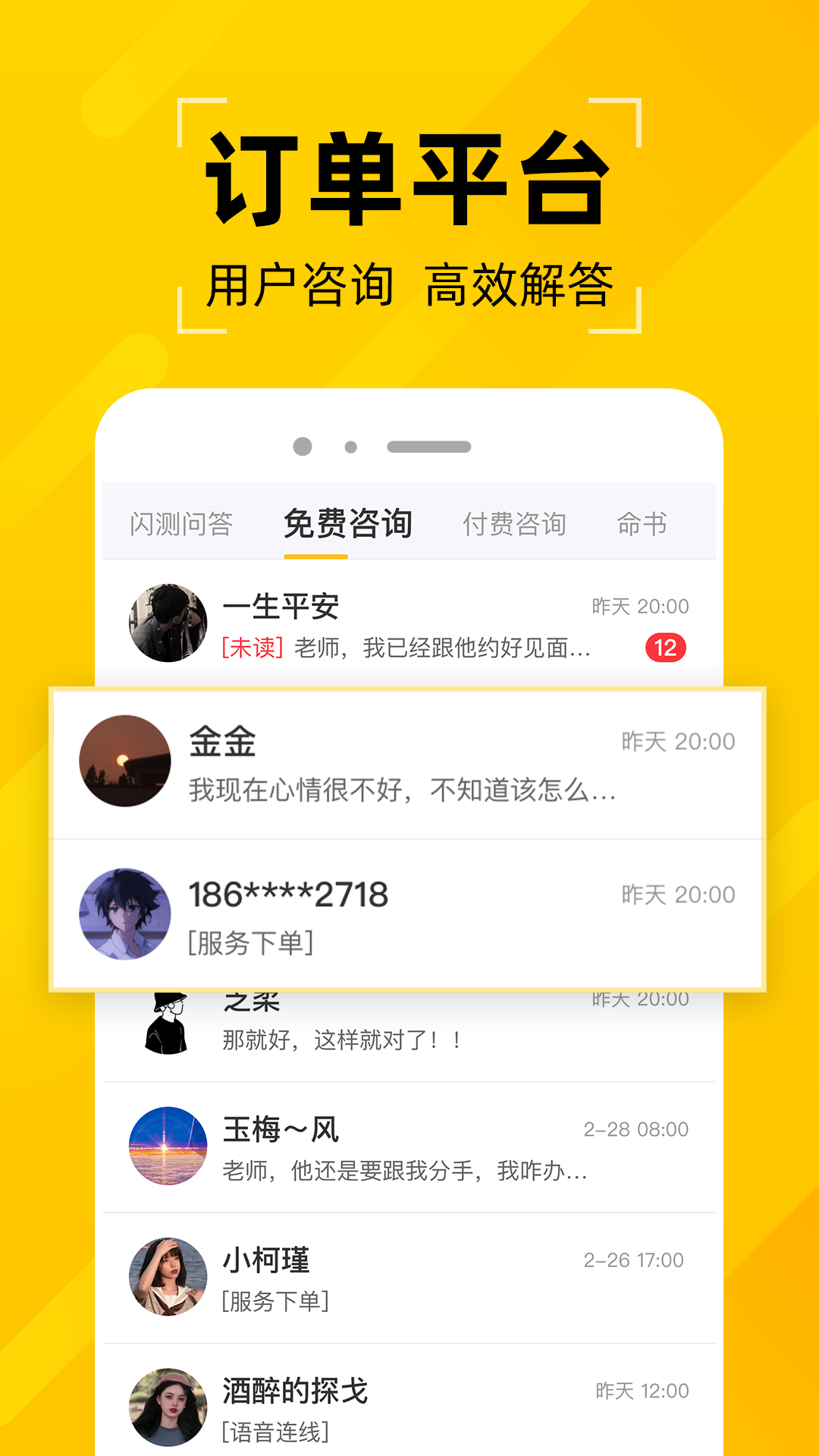819x1456 pixels.
Task: Open the 命书 tab
Action: coord(642,522)
